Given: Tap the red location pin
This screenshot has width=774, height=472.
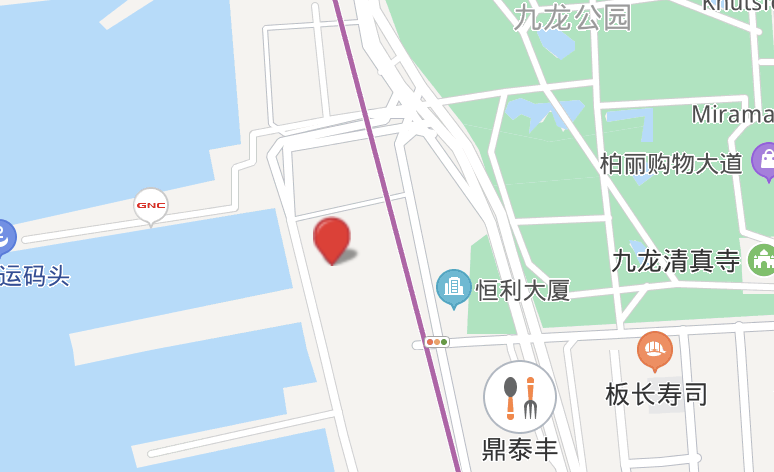Looking at the screenshot, I should (x=331, y=239).
